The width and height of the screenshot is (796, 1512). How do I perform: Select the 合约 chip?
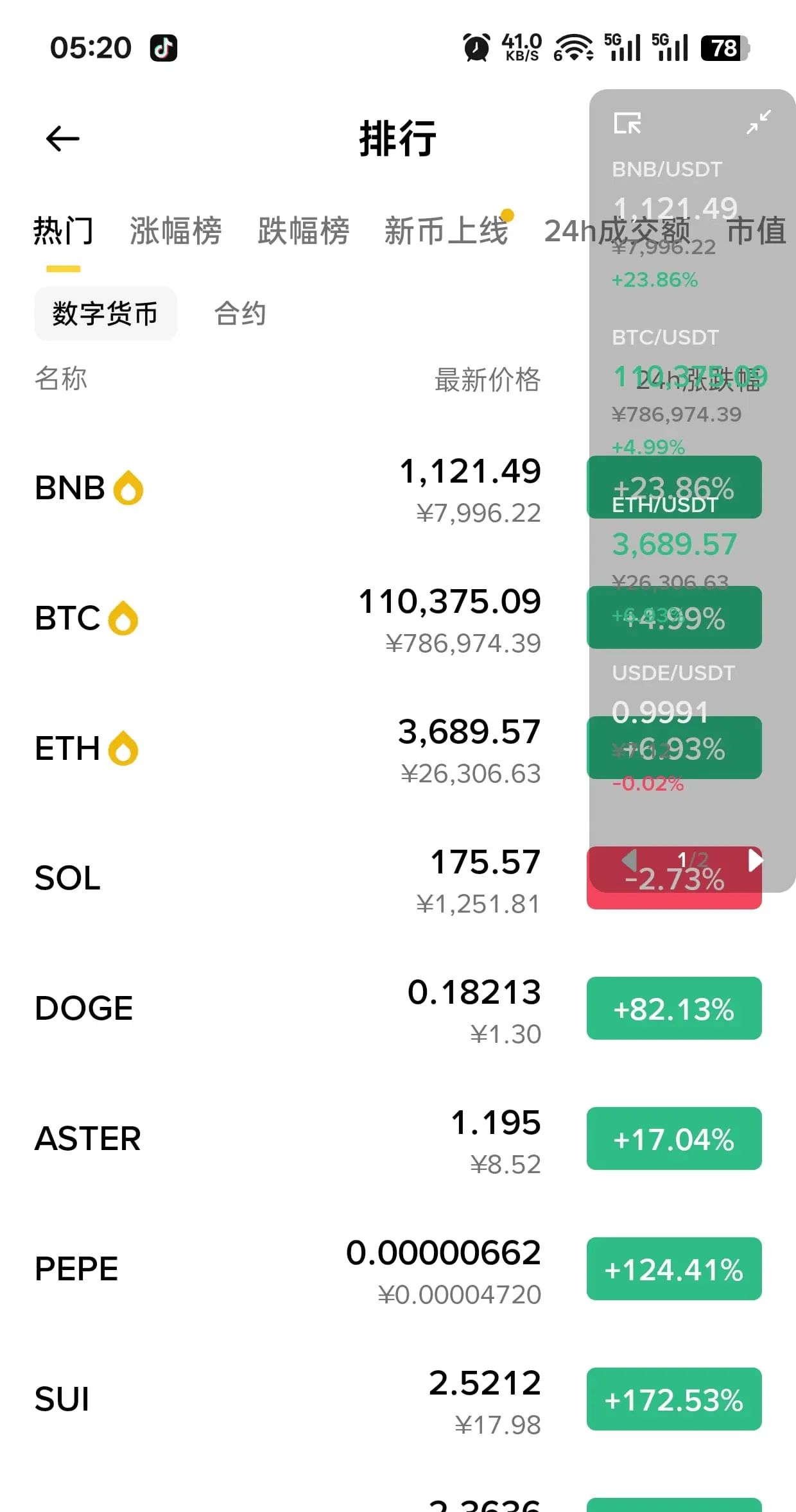[x=240, y=314]
